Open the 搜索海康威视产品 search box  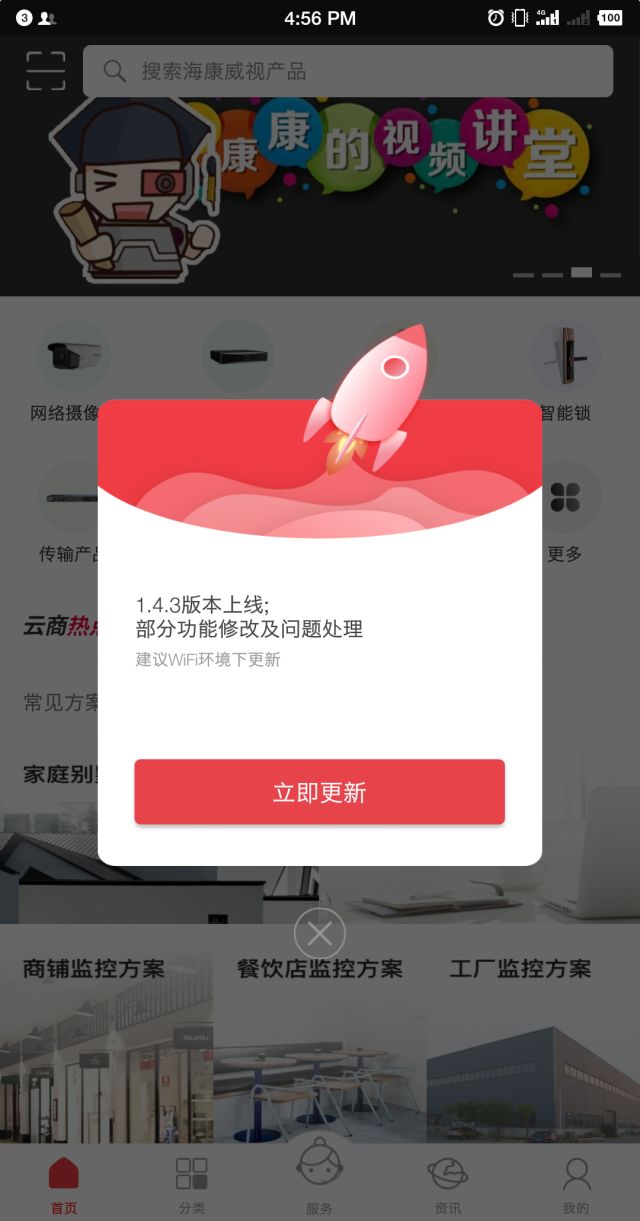pyautogui.click(x=347, y=71)
